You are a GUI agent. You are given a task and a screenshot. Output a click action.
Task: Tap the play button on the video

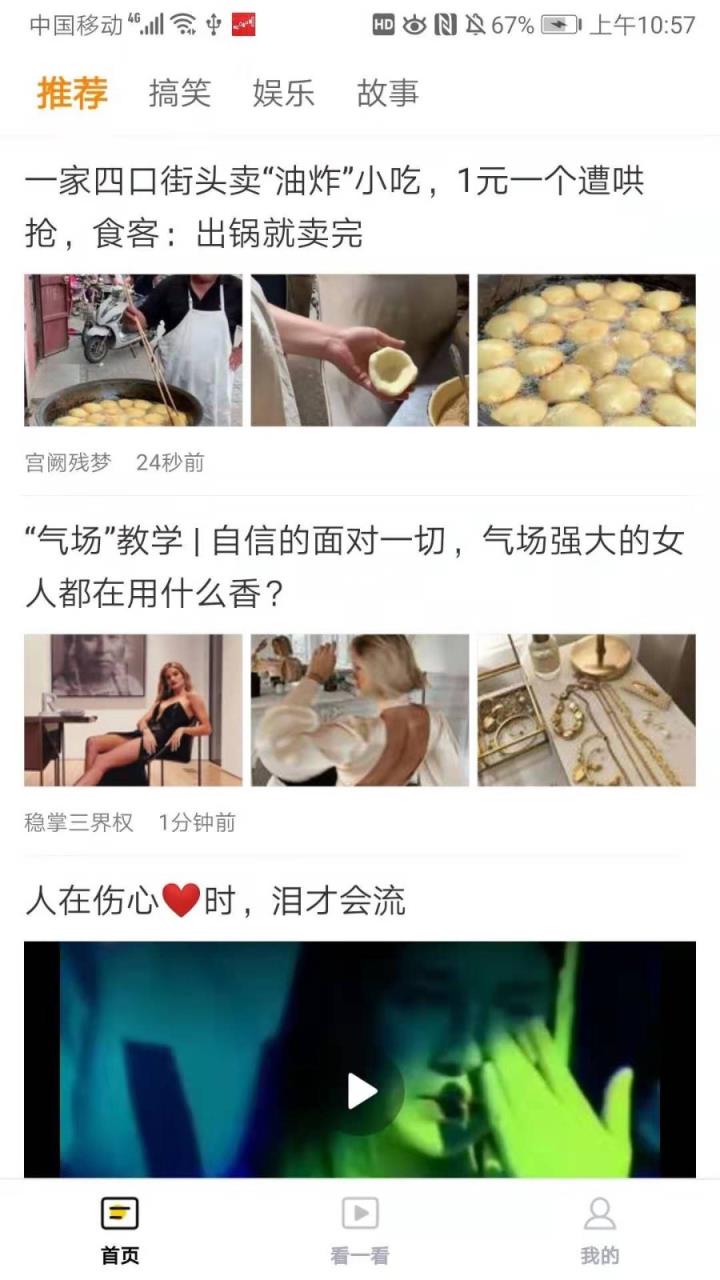click(x=359, y=1092)
